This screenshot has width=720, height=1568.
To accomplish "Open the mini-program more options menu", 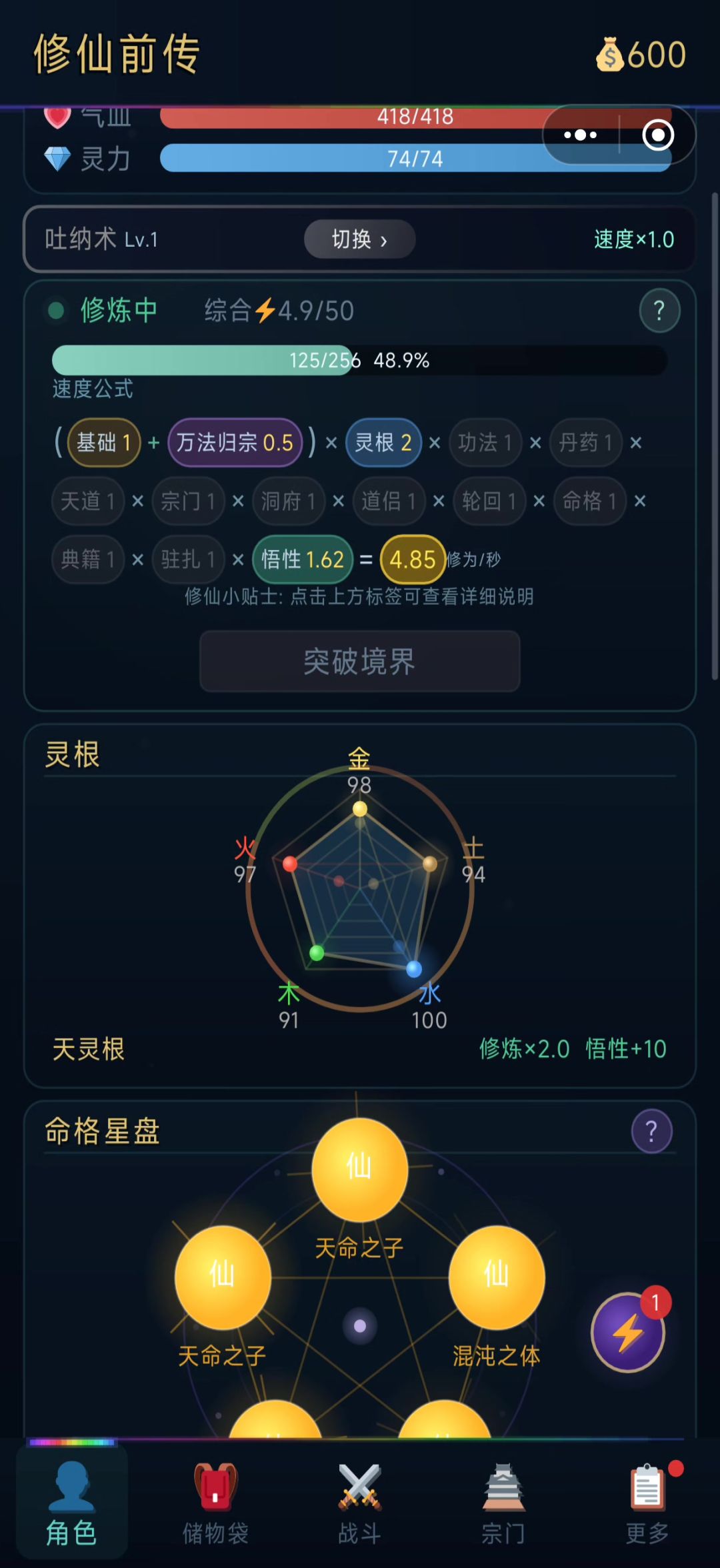I will [x=580, y=135].
